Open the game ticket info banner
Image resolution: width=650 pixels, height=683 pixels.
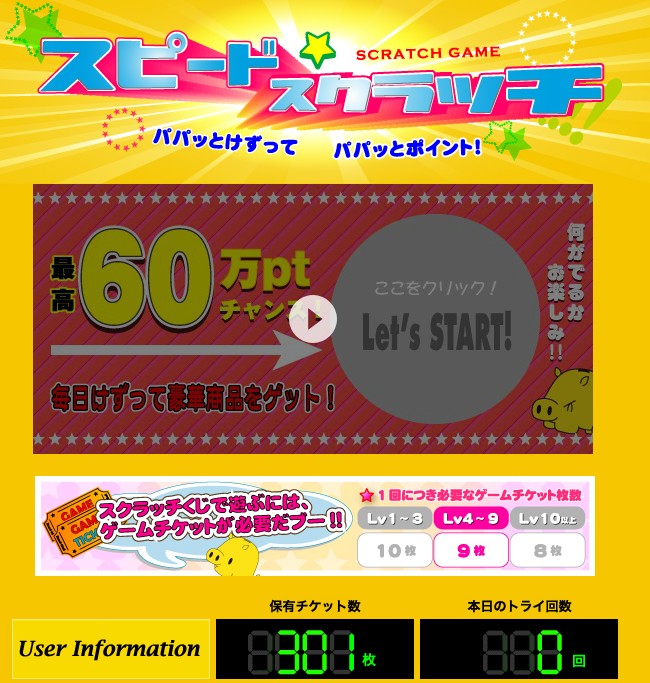tap(314, 525)
